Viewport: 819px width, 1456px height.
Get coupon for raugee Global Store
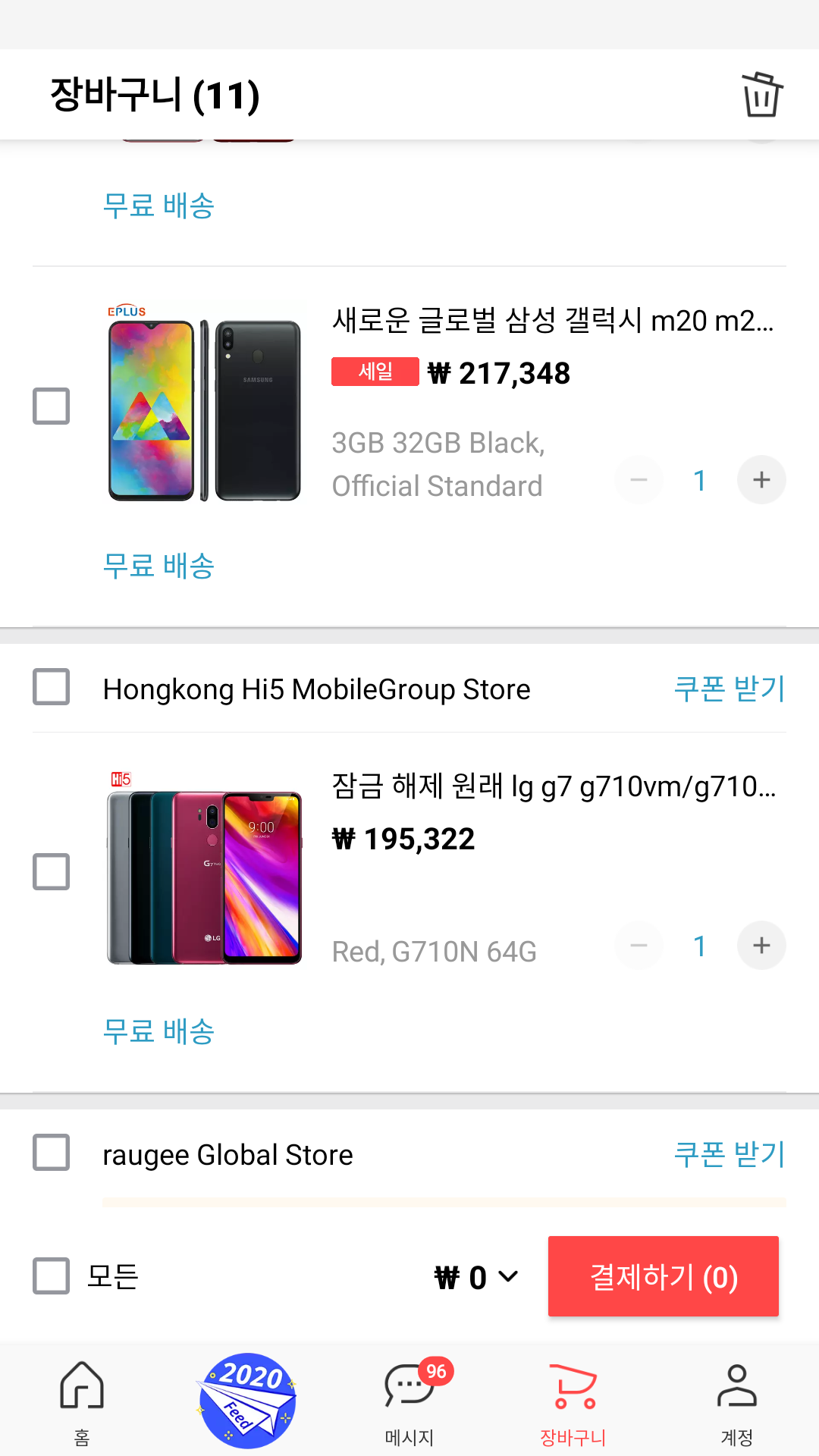tap(729, 1154)
